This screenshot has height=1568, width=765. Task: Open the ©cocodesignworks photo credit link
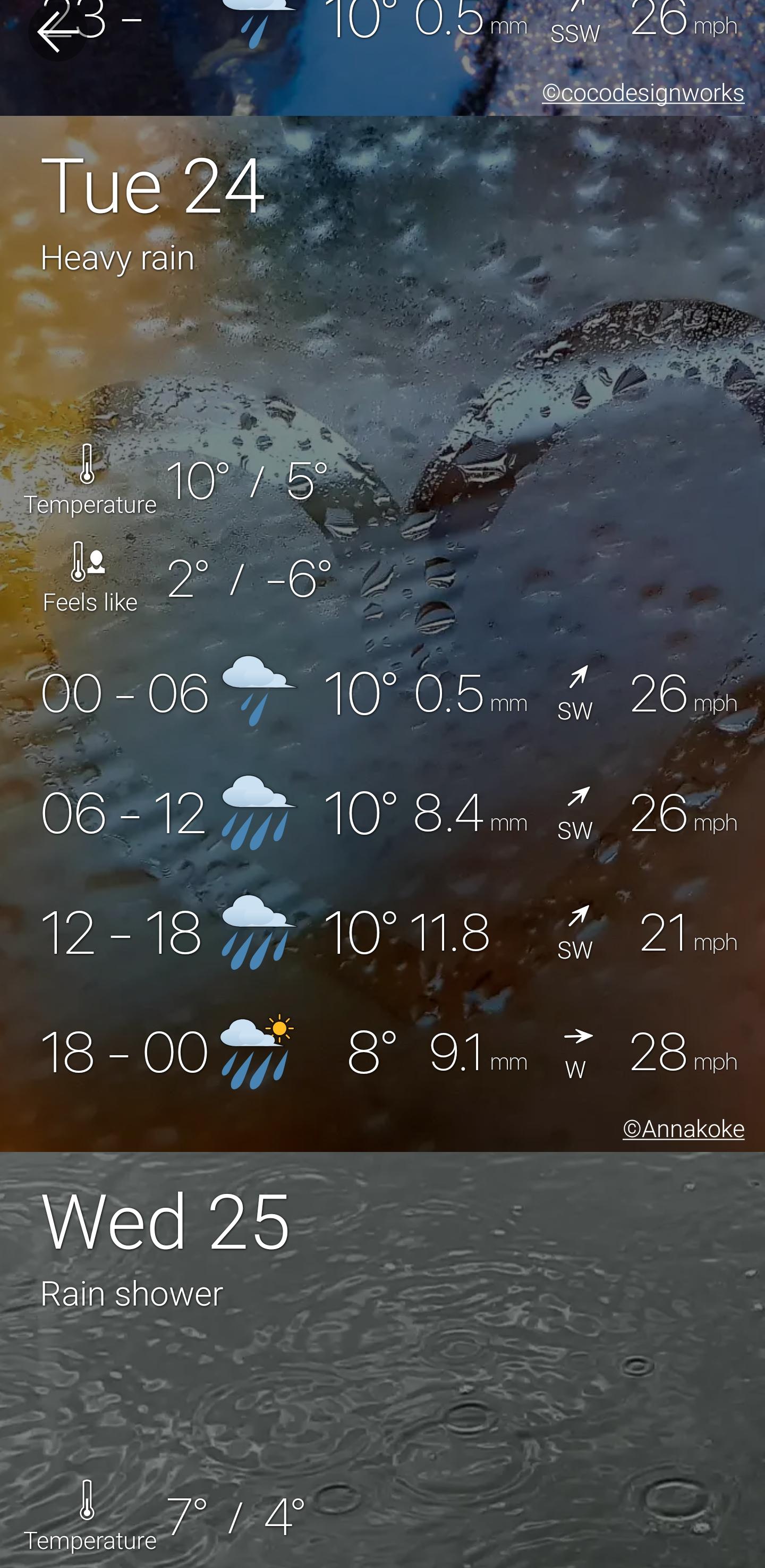point(643,92)
